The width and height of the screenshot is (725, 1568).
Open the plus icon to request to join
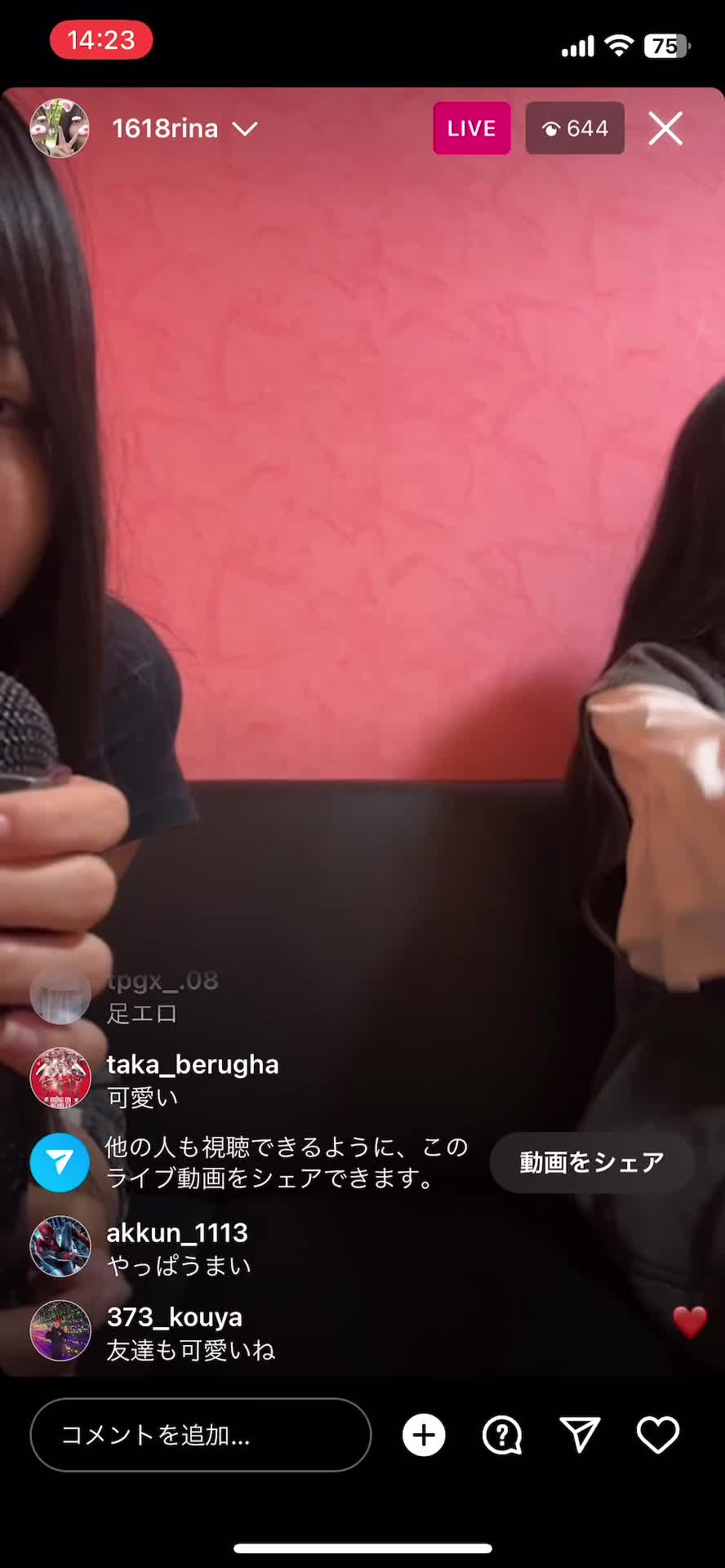pos(424,1435)
